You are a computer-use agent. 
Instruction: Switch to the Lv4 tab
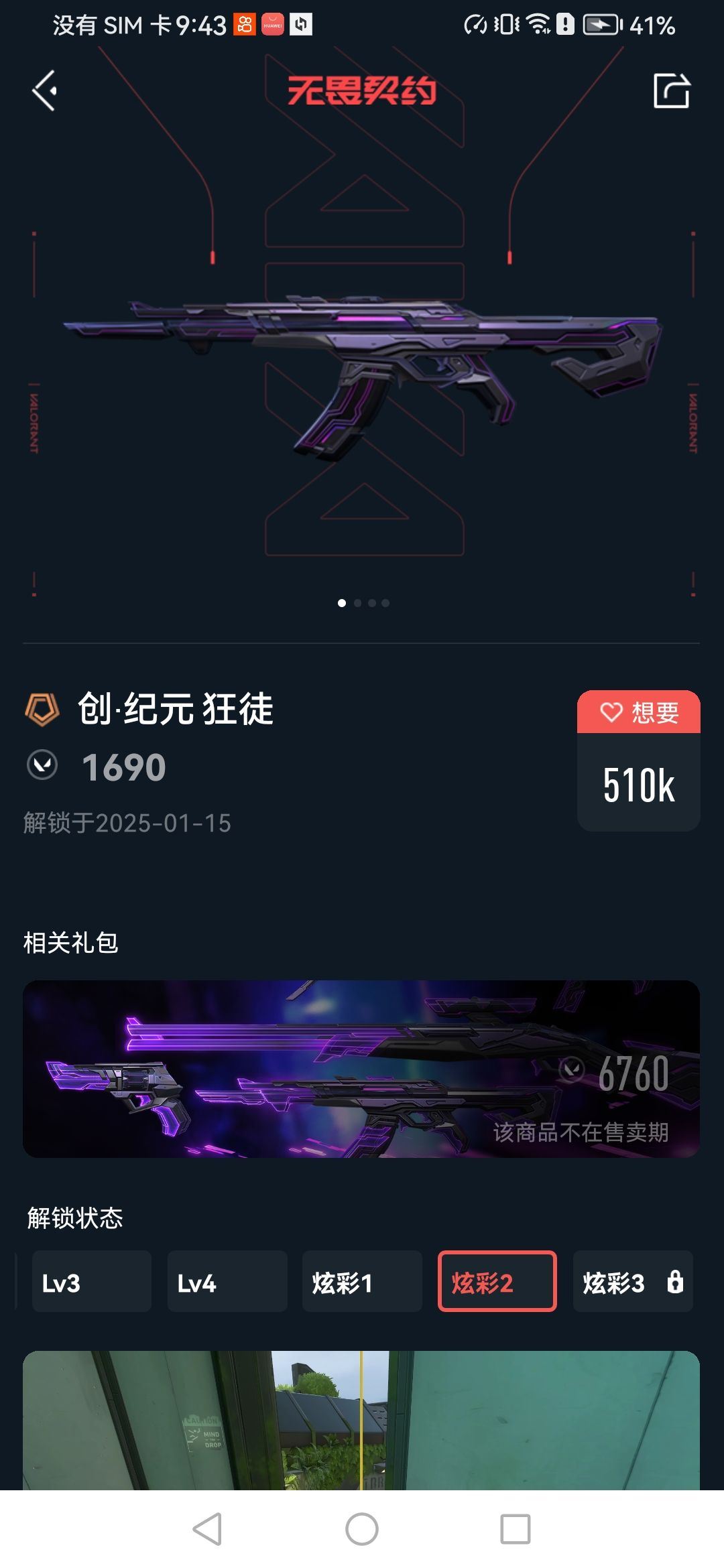click(227, 1281)
